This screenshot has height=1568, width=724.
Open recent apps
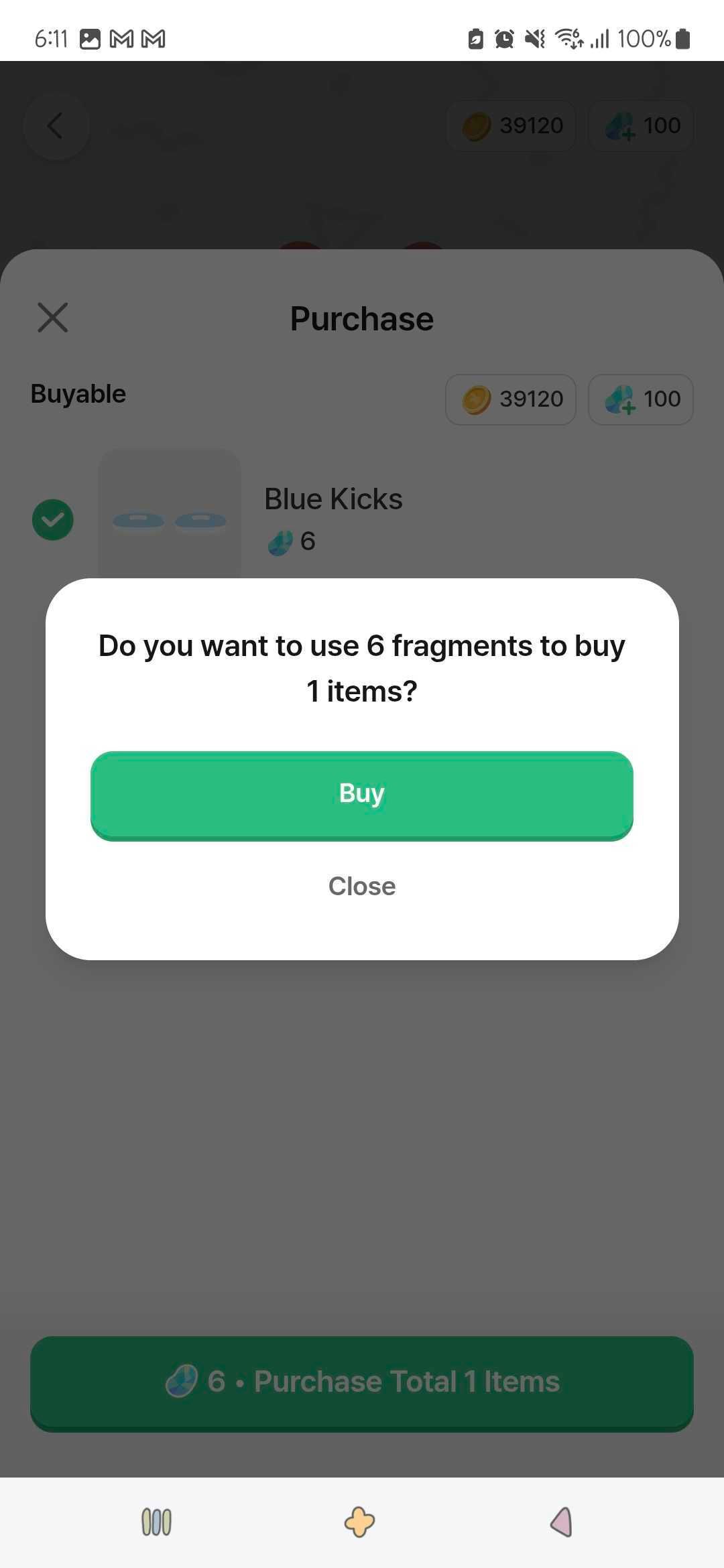tap(157, 1522)
